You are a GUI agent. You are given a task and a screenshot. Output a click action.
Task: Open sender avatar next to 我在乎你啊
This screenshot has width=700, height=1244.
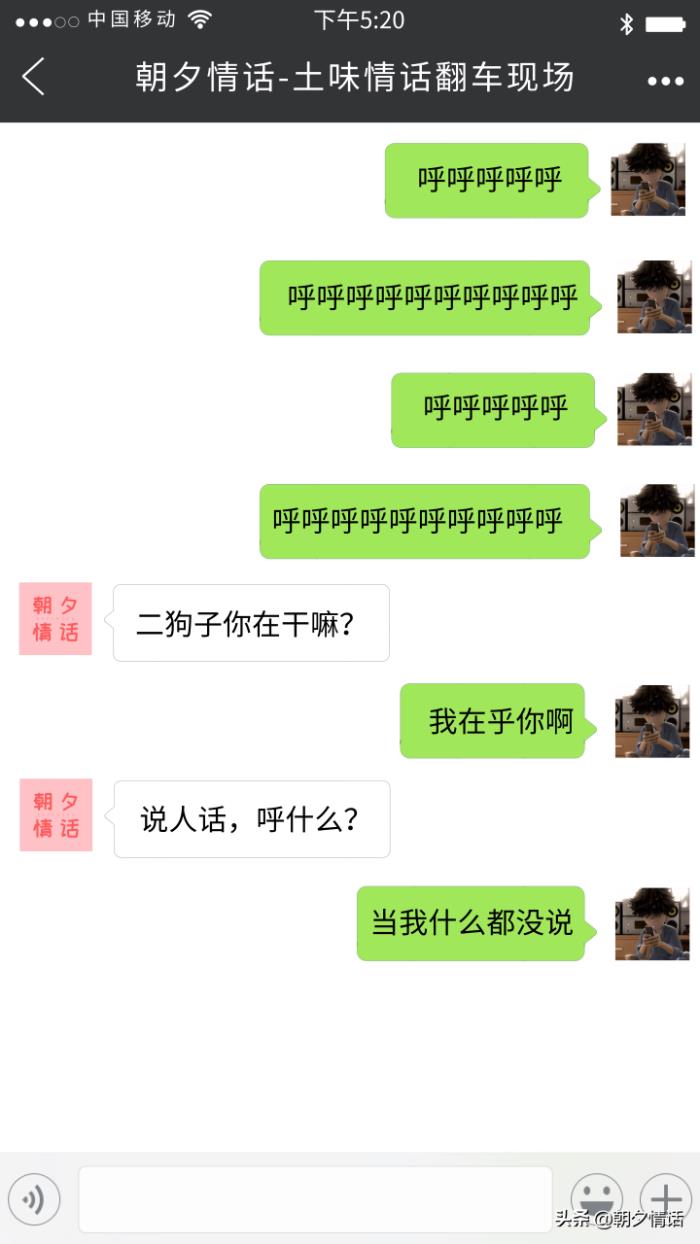click(652, 721)
